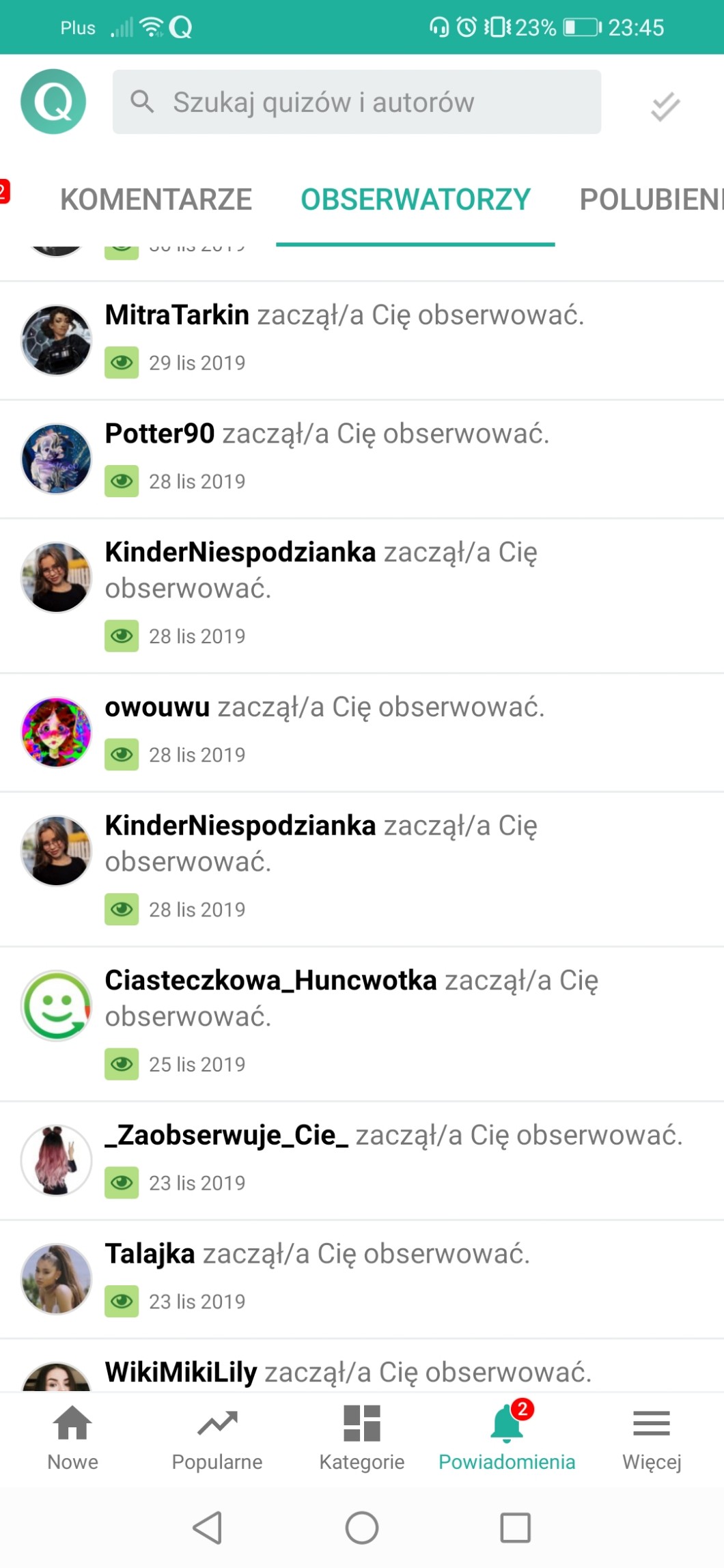Open the Więcej menu
This screenshot has height=1568, width=724.
pyautogui.click(x=652, y=1438)
